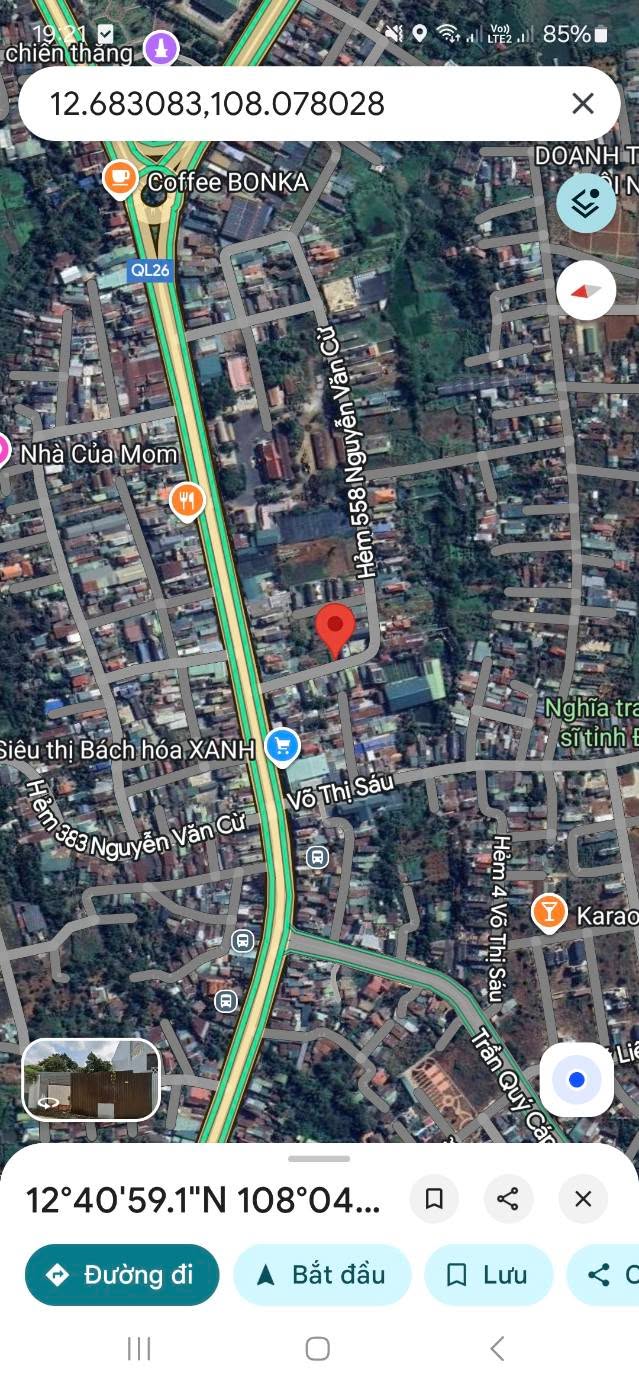Go to the system home screen

coord(318,1348)
